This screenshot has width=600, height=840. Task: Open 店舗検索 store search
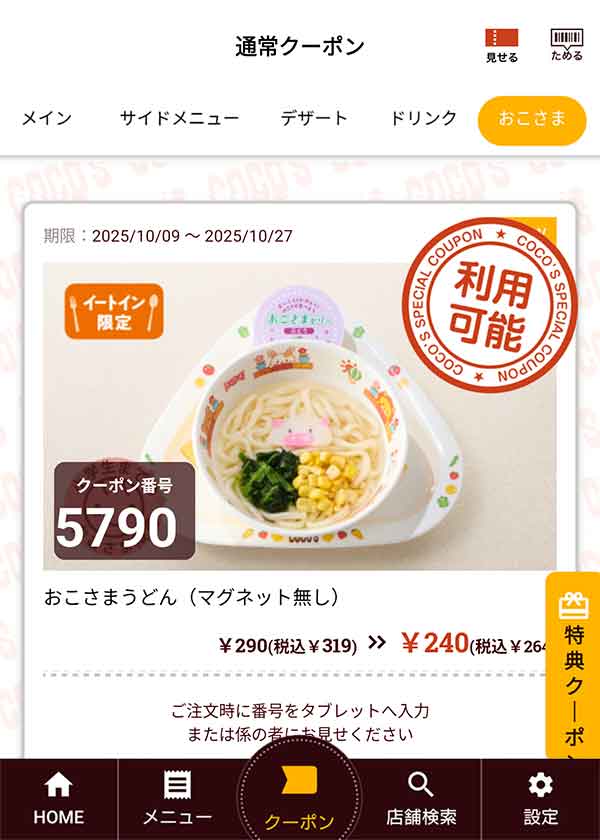coord(421,799)
